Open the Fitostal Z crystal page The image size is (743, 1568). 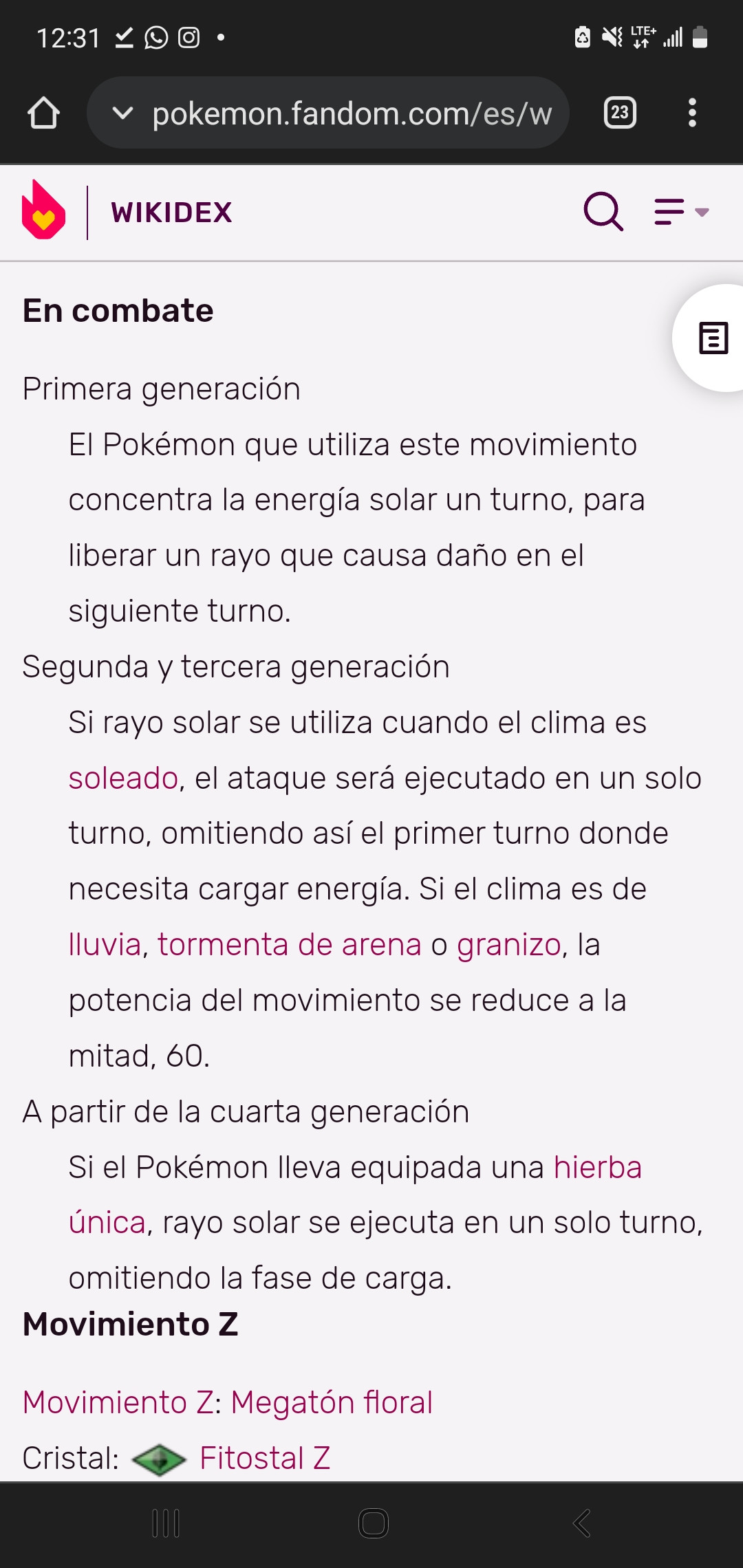[x=265, y=1458]
